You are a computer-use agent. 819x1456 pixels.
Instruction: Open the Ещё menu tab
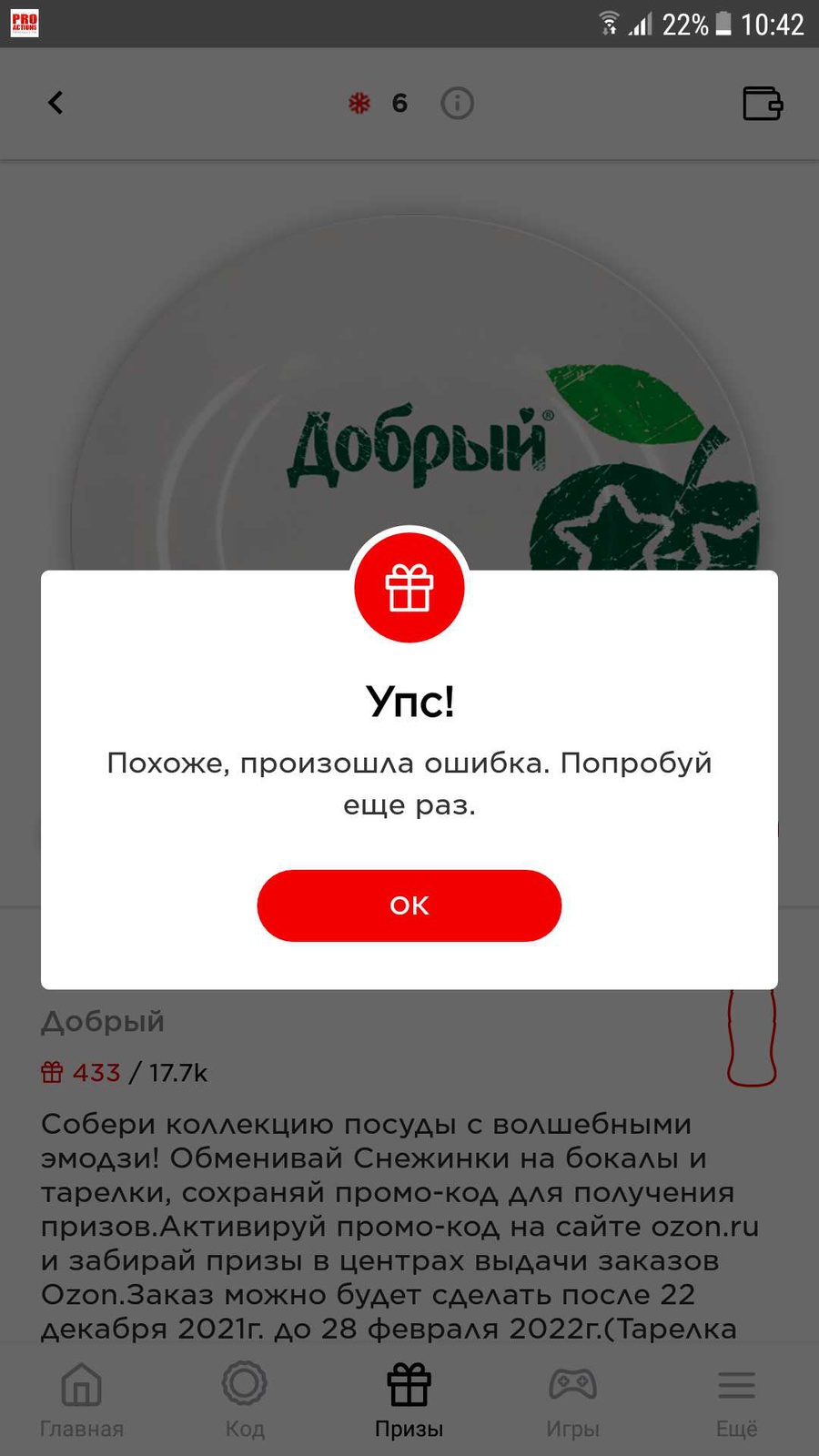point(736,1400)
